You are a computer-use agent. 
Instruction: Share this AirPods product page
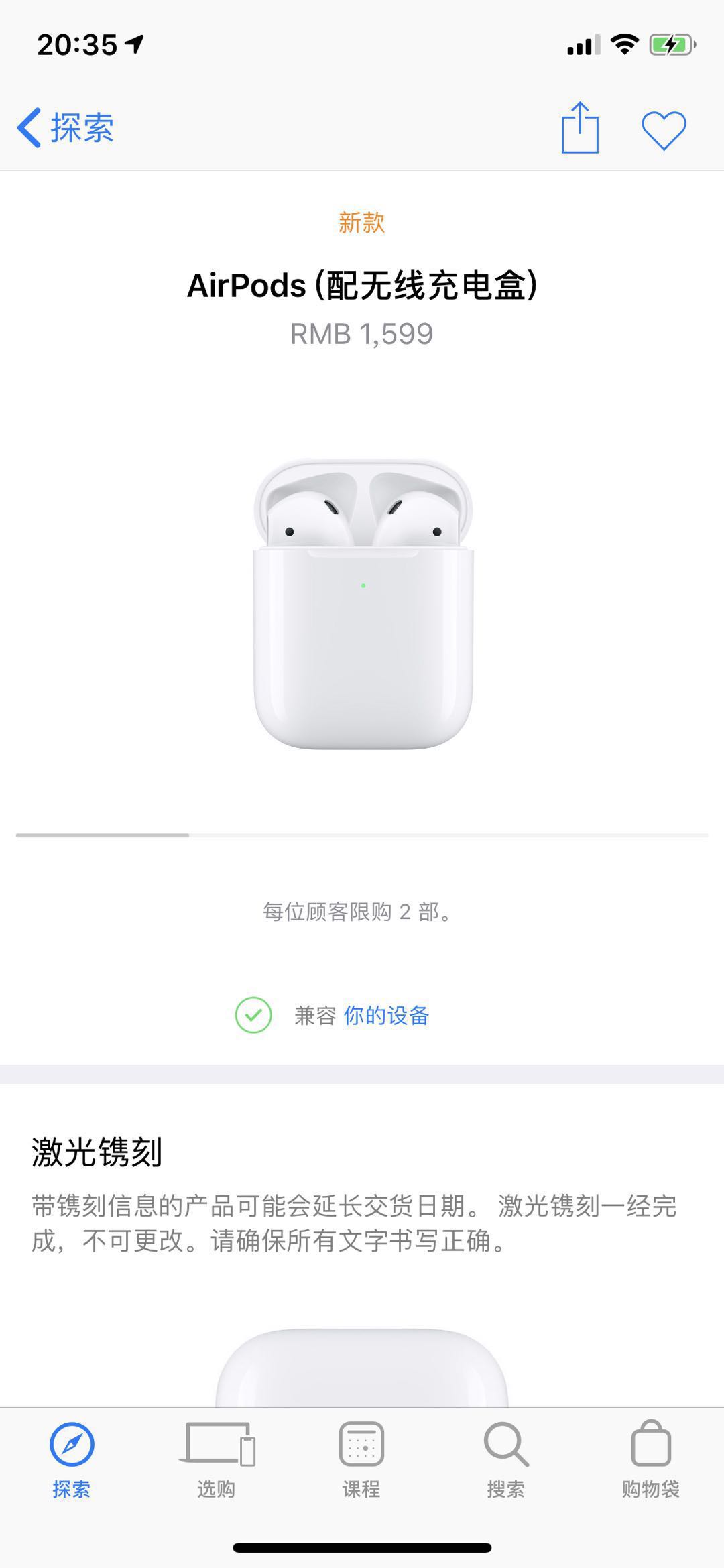point(580,127)
